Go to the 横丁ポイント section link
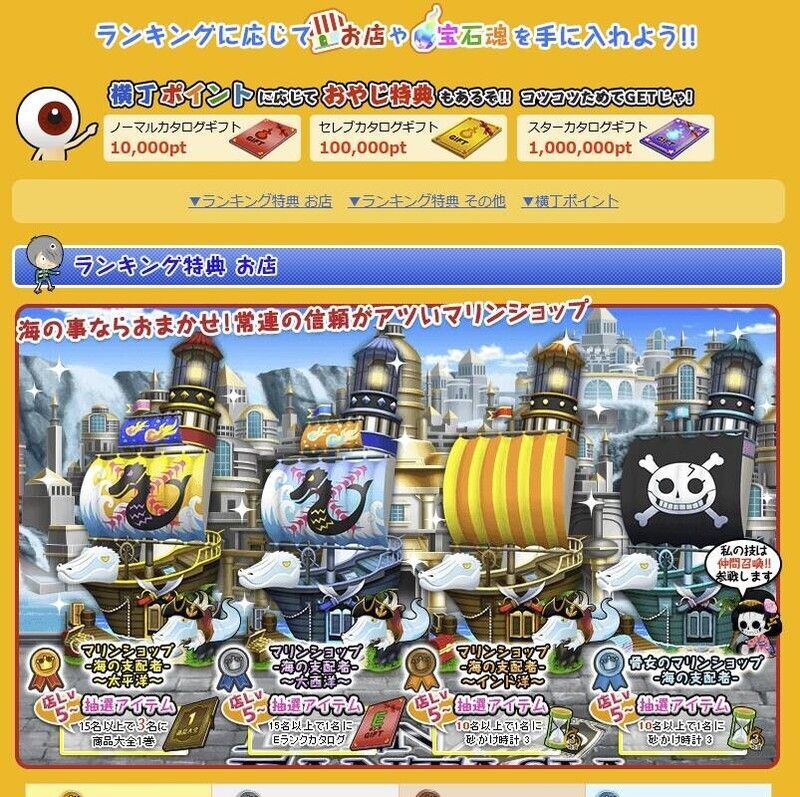 570,201
